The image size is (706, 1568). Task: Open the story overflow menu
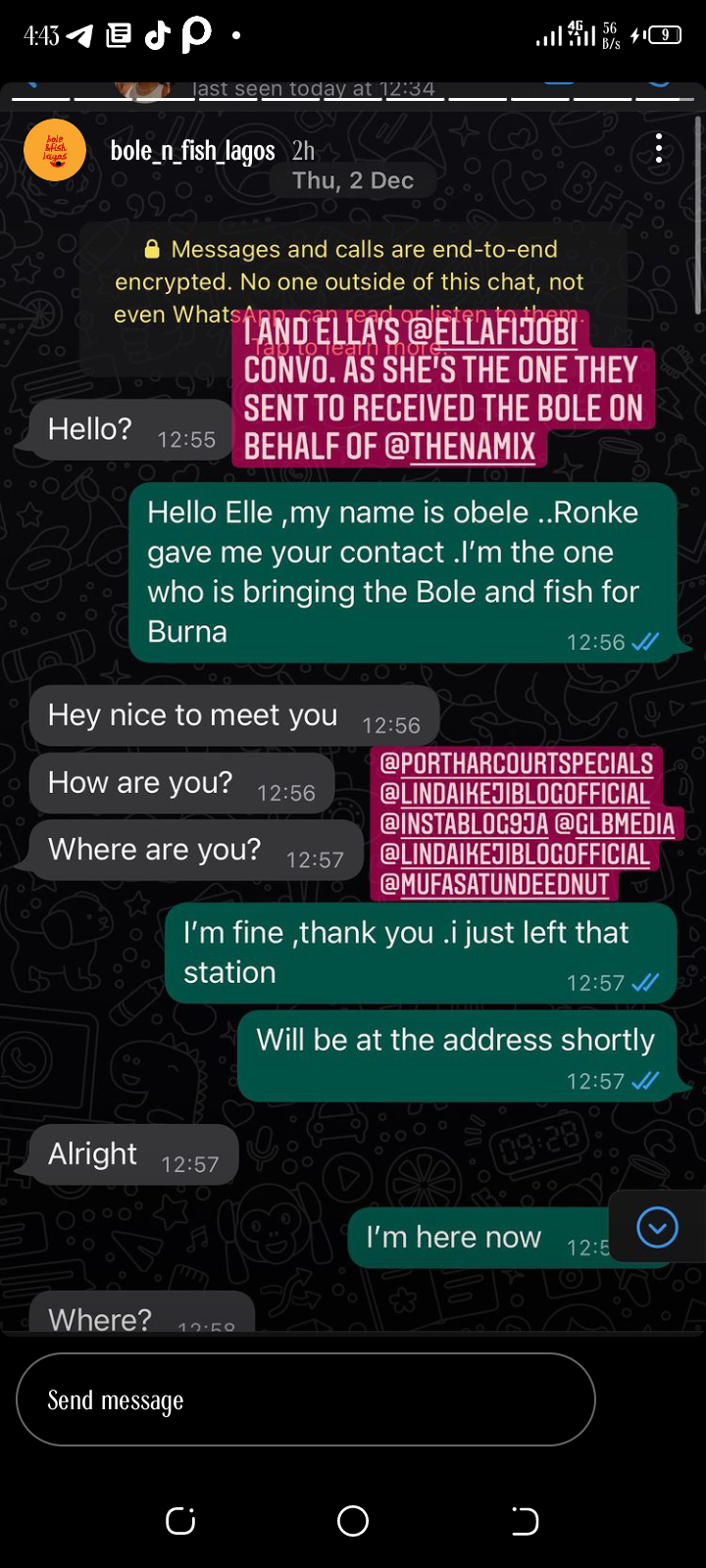point(659,149)
